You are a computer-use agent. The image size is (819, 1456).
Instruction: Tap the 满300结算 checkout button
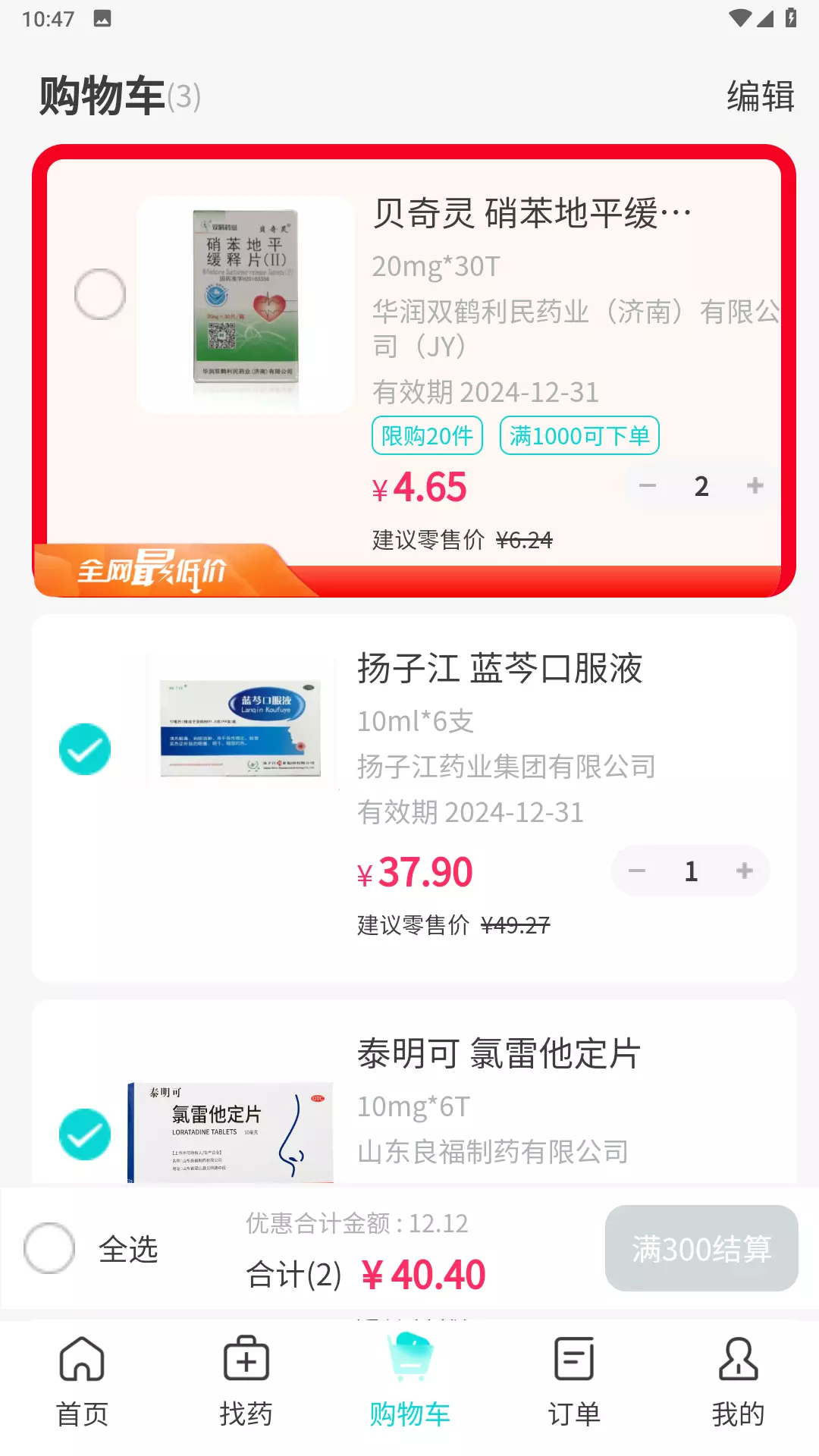701,1248
